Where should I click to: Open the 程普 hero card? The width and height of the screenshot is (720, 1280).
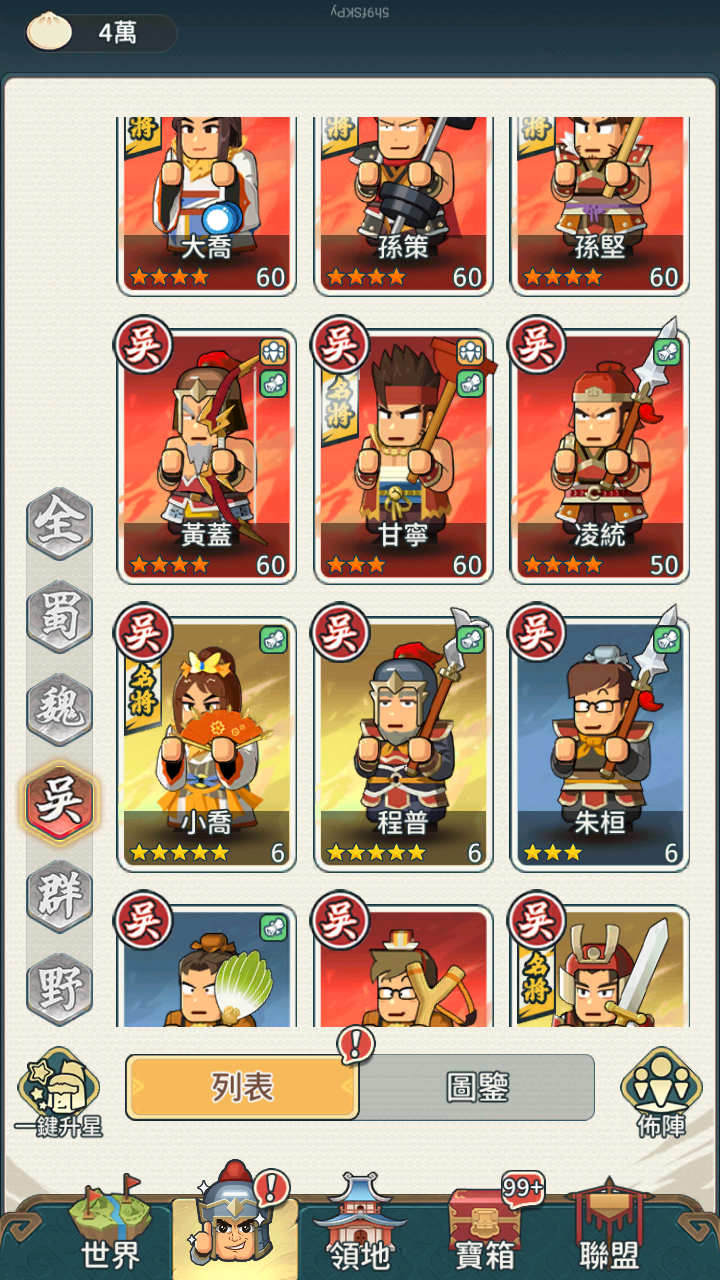[403, 742]
